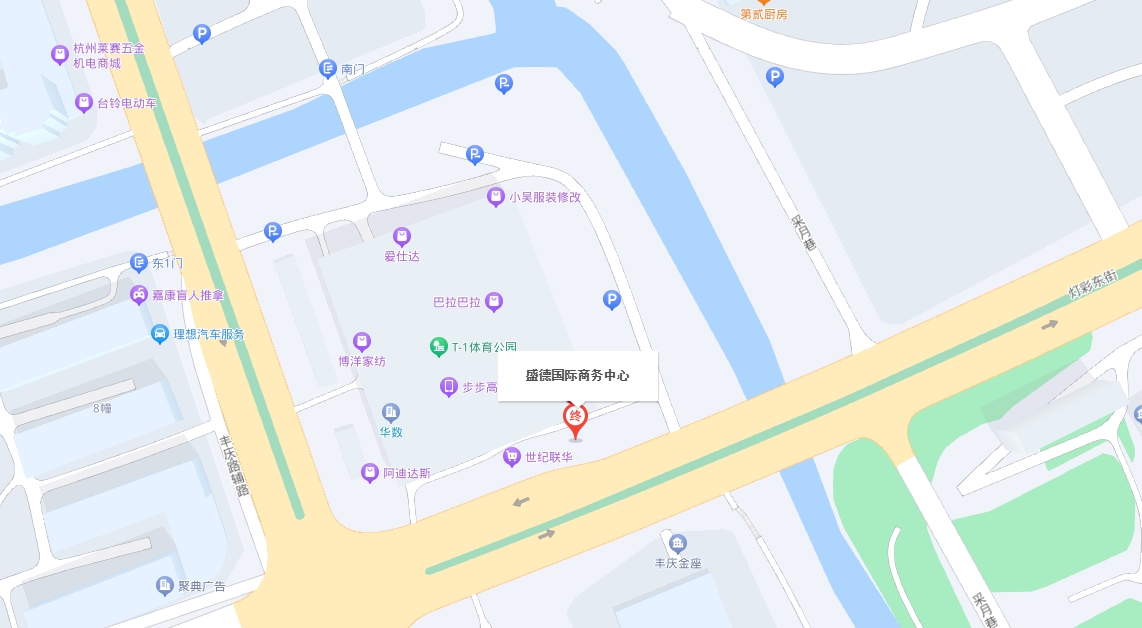This screenshot has width=1142, height=628.
Task: Open the 博洋家纺 store marker
Action: [x=362, y=342]
